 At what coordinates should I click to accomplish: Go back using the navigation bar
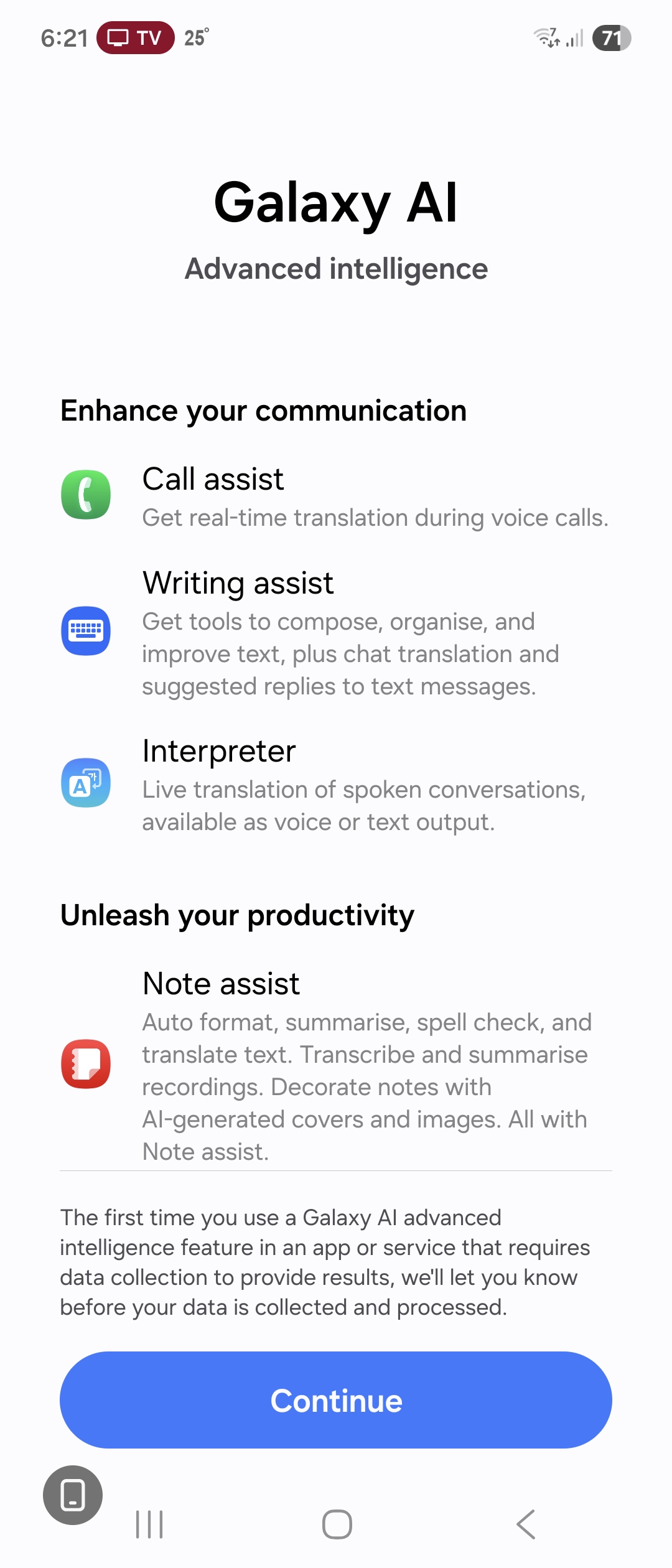coord(526,1524)
